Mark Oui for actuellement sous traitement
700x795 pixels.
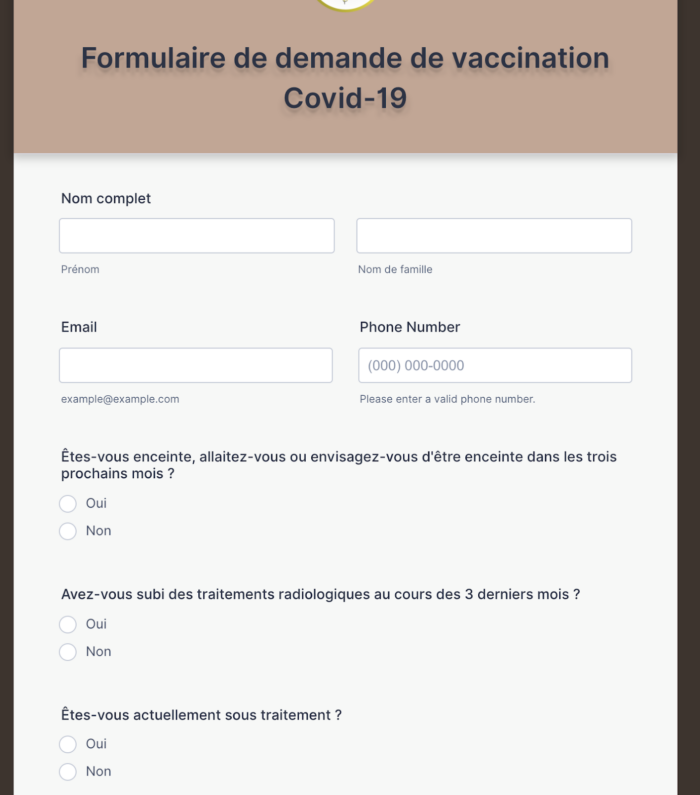[x=68, y=745]
